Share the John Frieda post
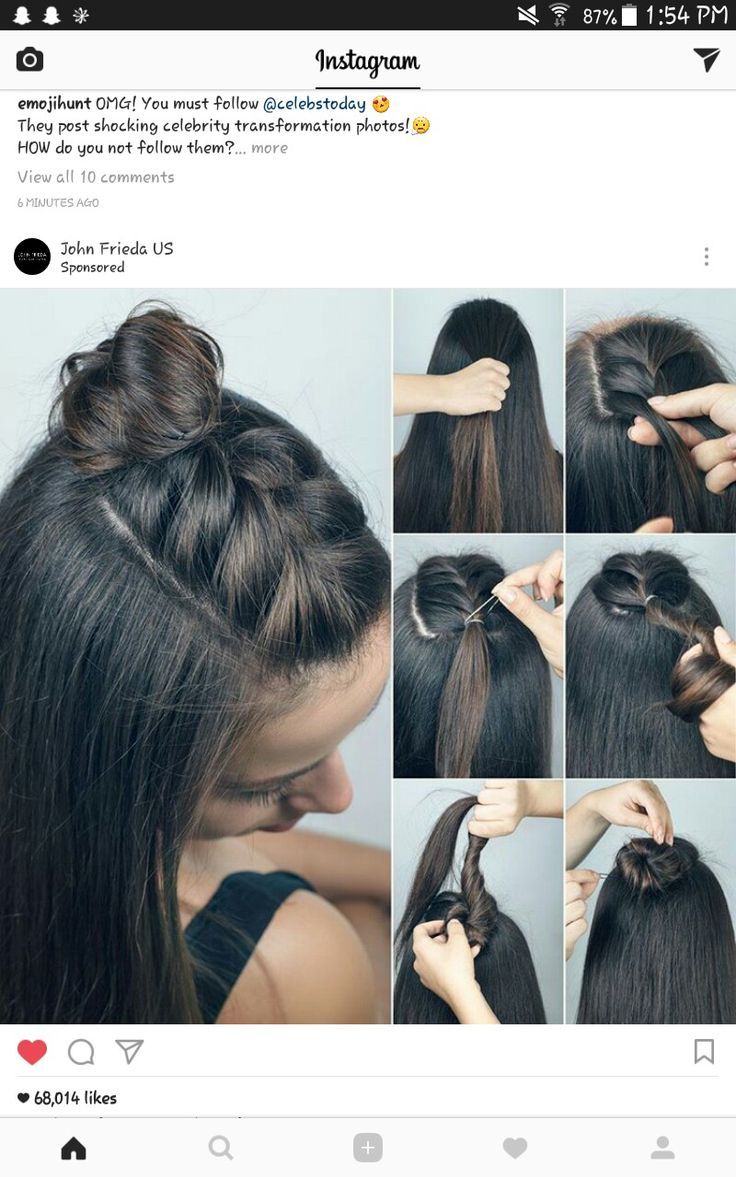Screen dimensions: 736x1177 130,1051
